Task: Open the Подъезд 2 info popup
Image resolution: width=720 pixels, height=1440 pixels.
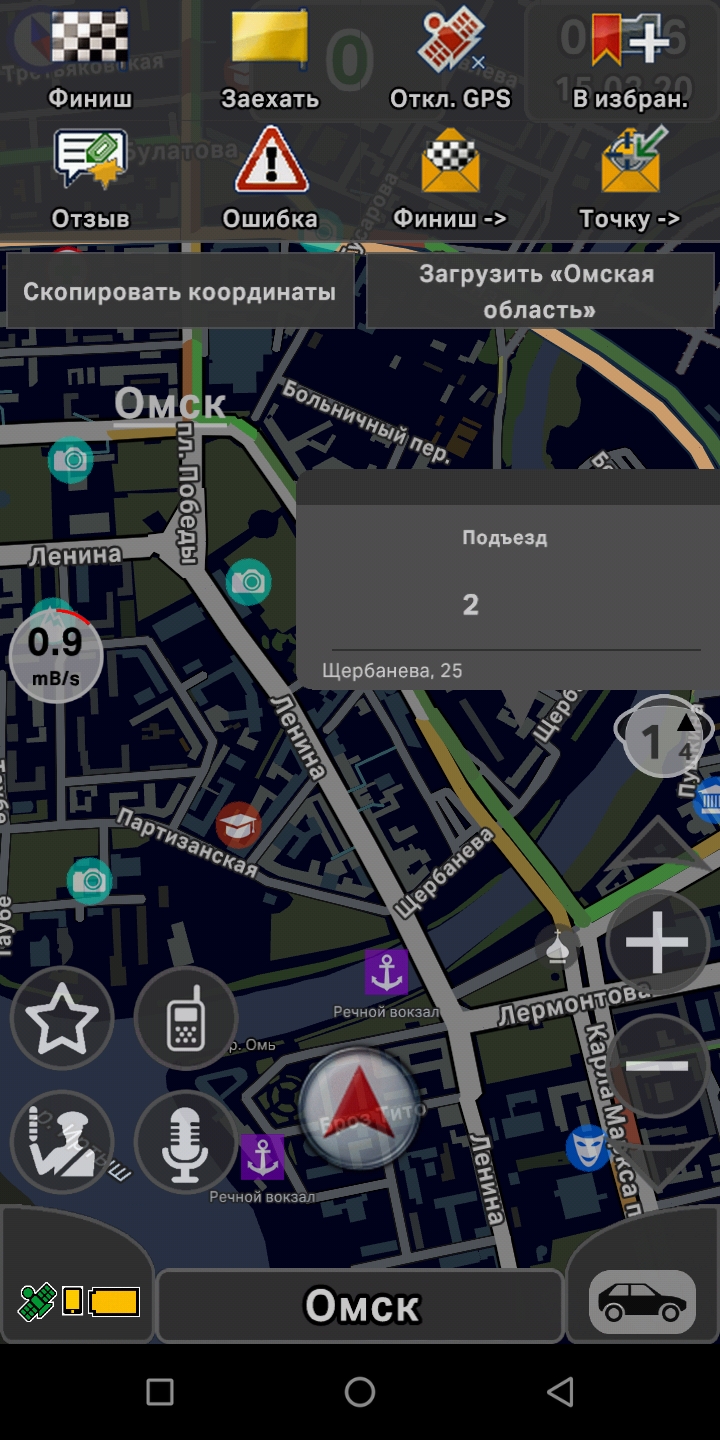Action: coord(508,597)
